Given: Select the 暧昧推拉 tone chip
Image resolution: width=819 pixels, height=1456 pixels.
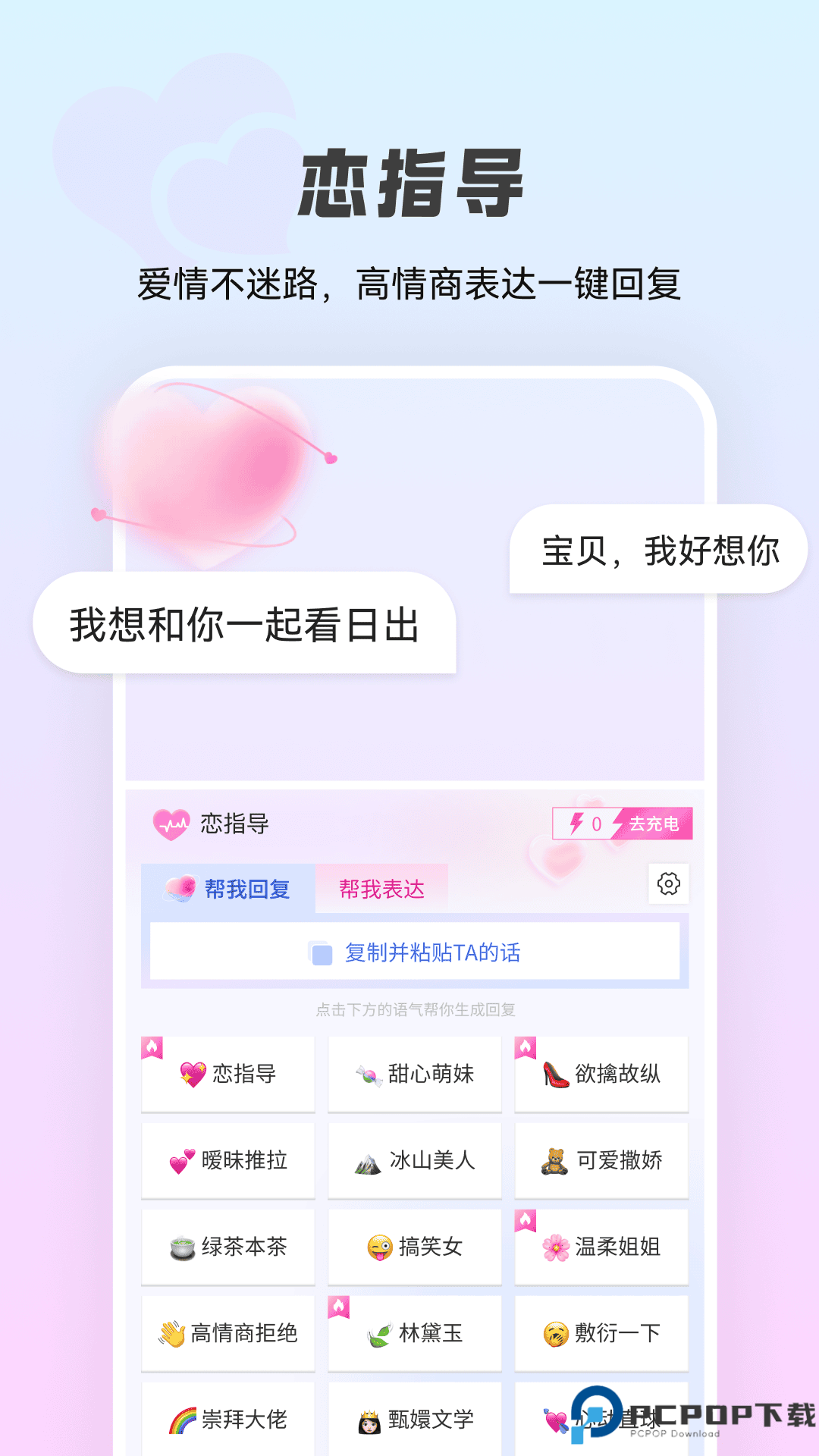Looking at the screenshot, I should pos(227,1160).
